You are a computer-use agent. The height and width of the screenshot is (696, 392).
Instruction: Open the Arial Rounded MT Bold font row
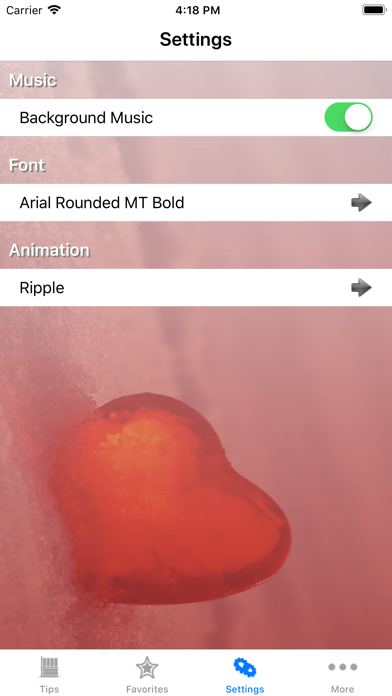pos(196,203)
